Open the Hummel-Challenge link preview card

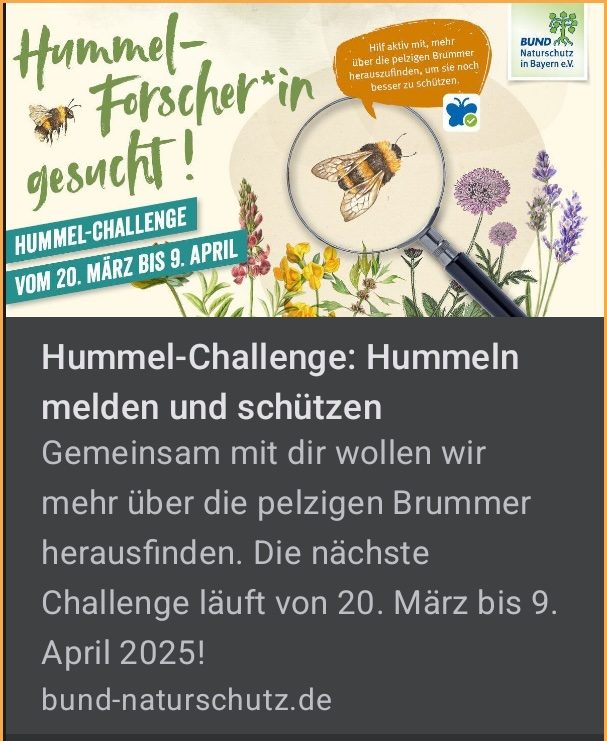pyautogui.click(x=280, y=382)
